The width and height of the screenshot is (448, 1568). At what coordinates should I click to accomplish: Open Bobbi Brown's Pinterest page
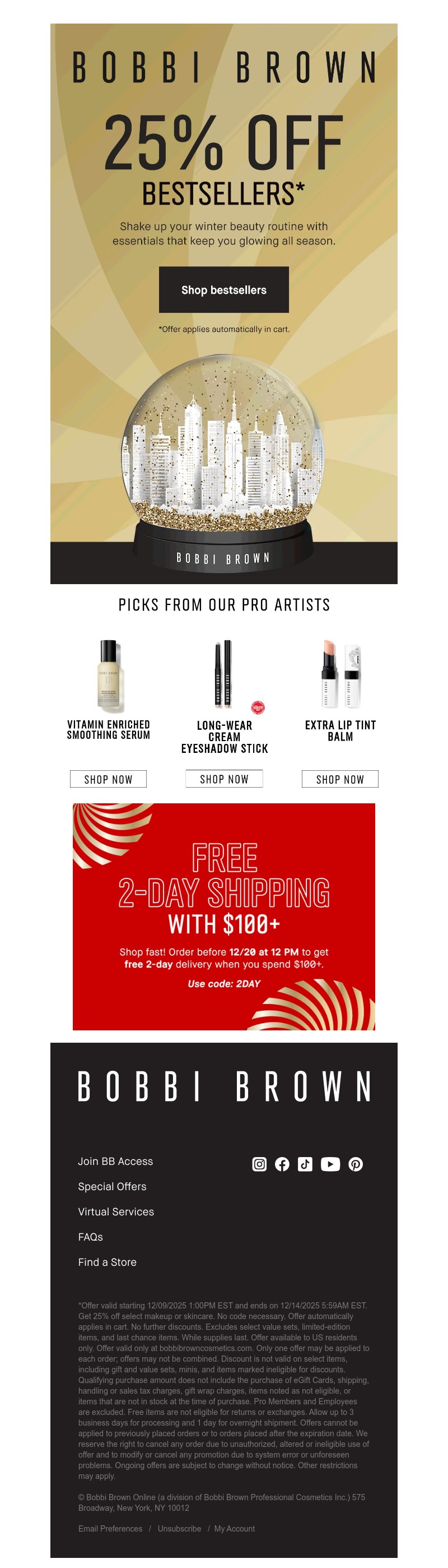(356, 1164)
